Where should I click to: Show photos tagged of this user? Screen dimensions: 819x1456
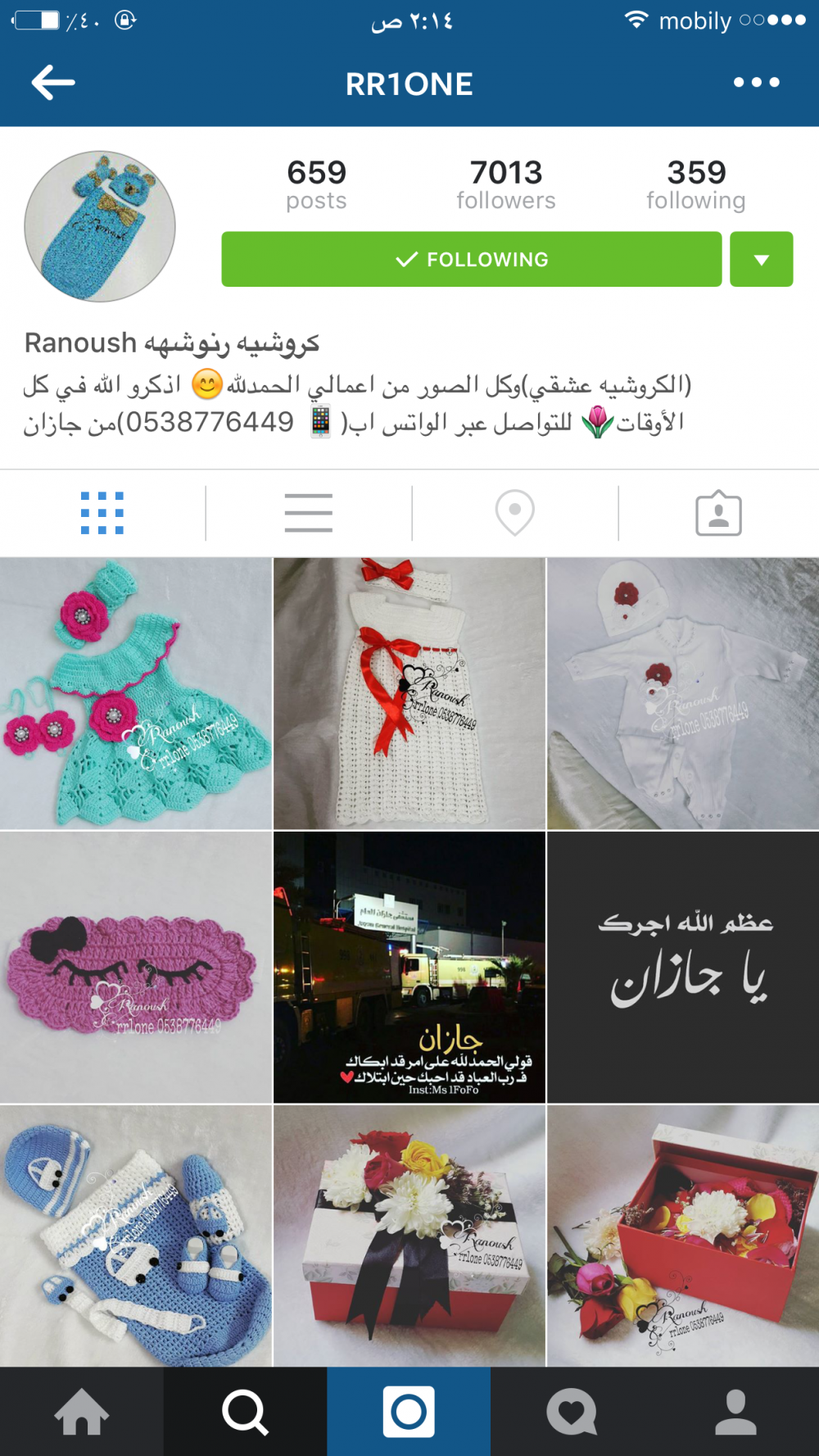[x=718, y=514]
